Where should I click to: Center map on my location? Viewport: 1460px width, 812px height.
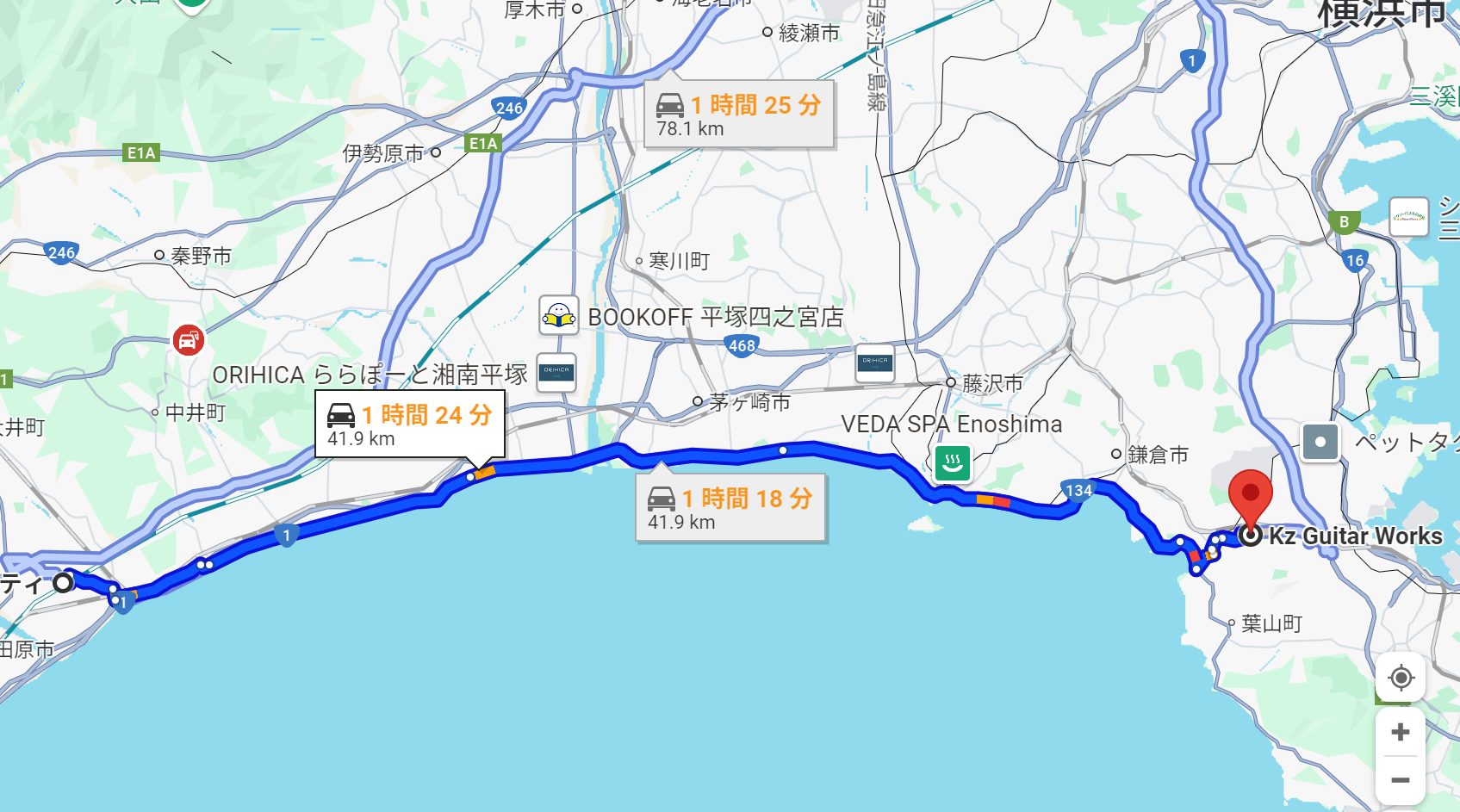(1401, 678)
